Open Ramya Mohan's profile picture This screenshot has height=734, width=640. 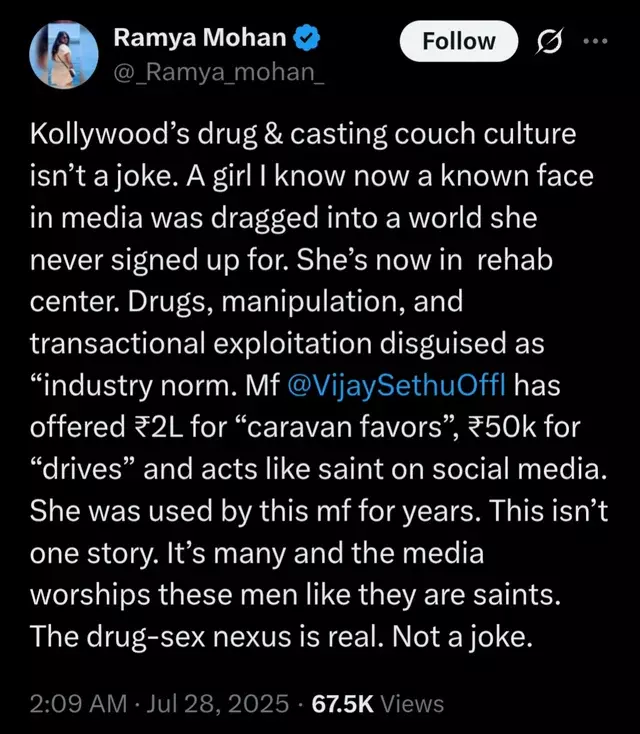tap(63, 54)
